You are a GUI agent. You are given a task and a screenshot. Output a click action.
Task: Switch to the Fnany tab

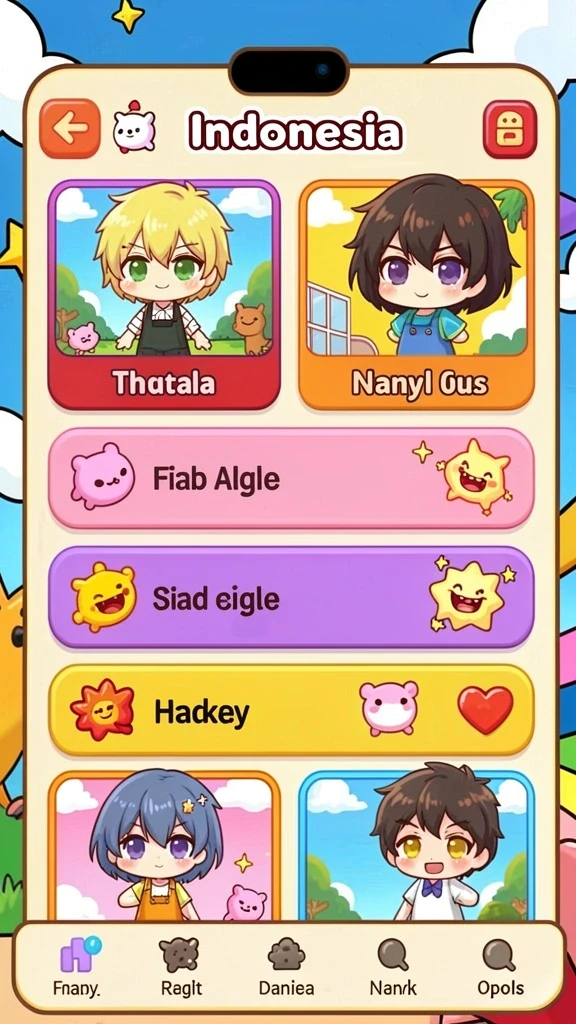point(77,966)
